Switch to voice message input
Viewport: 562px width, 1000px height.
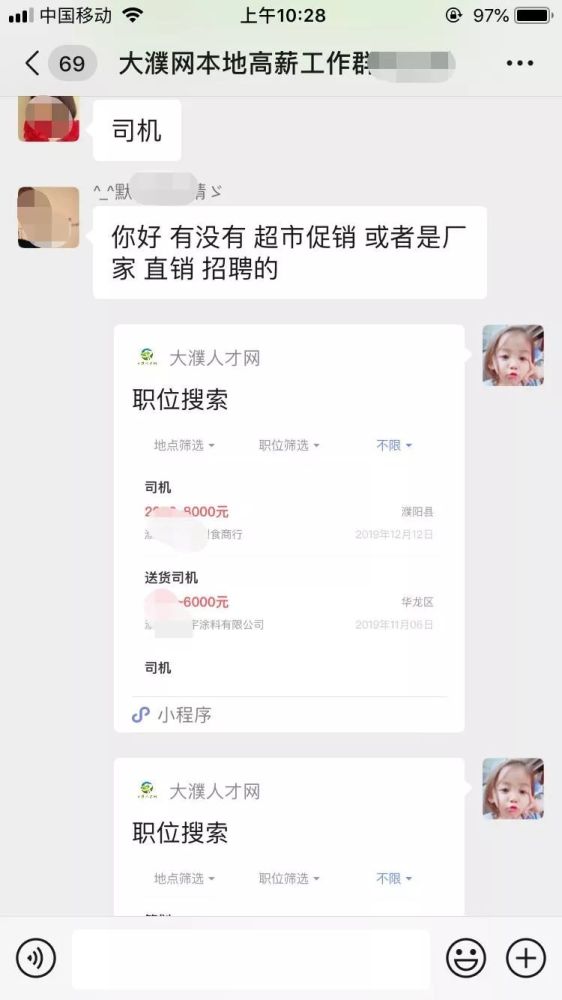coord(36,957)
